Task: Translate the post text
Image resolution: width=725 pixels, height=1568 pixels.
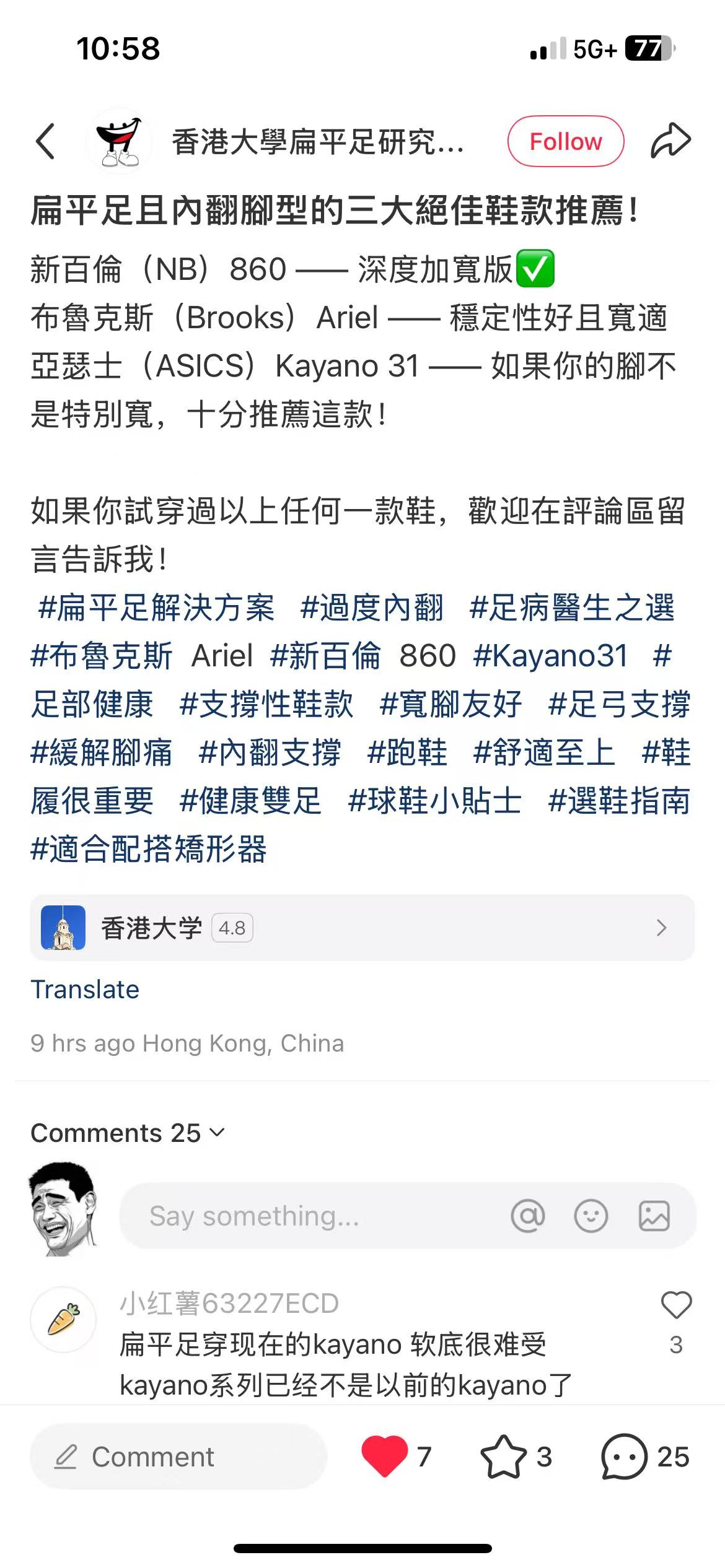Action: [x=85, y=990]
